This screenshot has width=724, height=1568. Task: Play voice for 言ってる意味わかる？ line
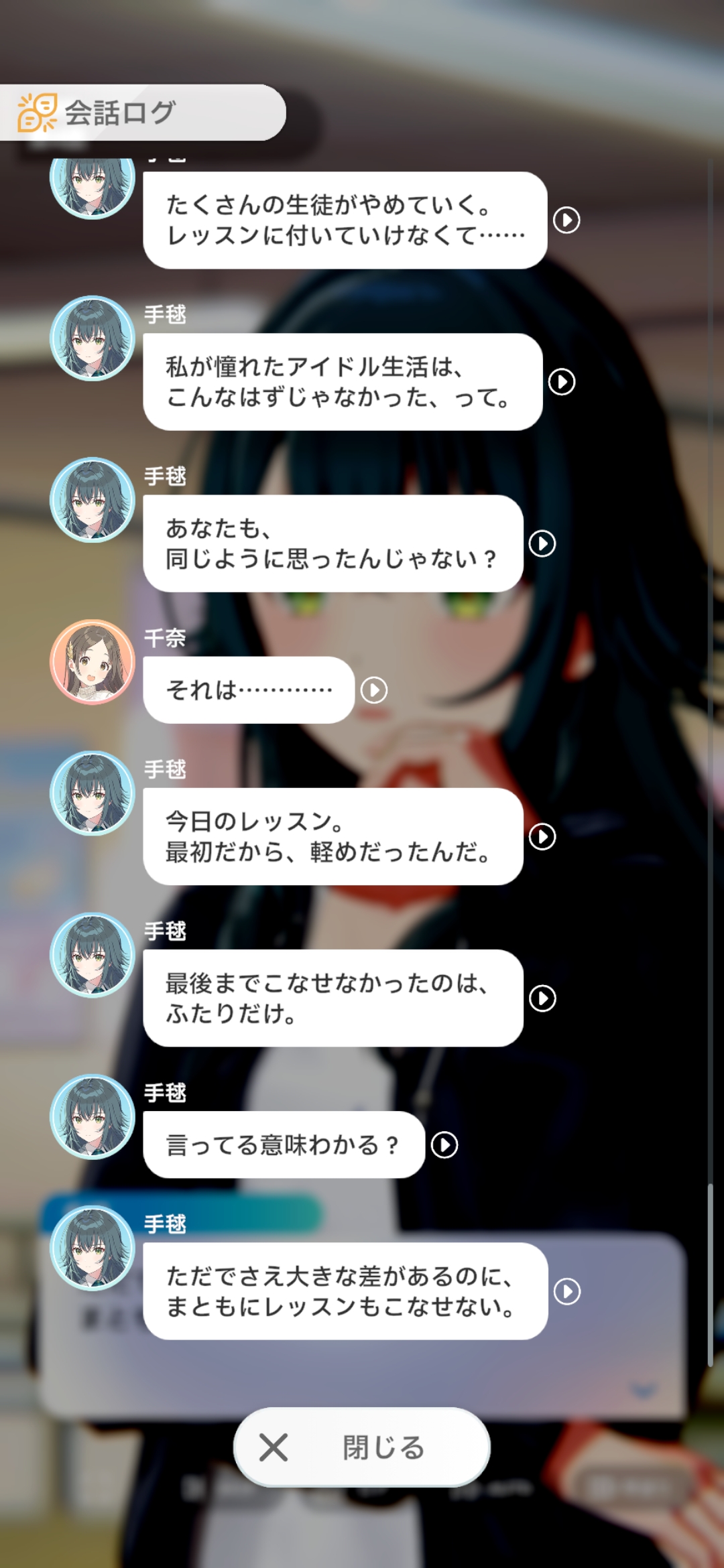pos(444,1145)
